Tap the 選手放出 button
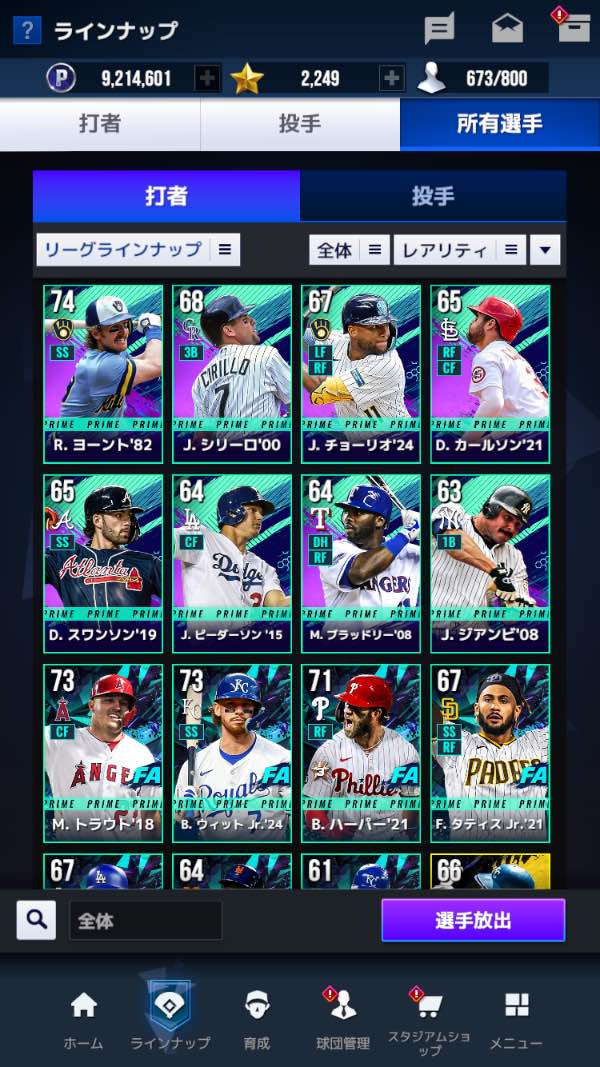Image resolution: width=600 pixels, height=1067 pixels. pyautogui.click(x=473, y=920)
